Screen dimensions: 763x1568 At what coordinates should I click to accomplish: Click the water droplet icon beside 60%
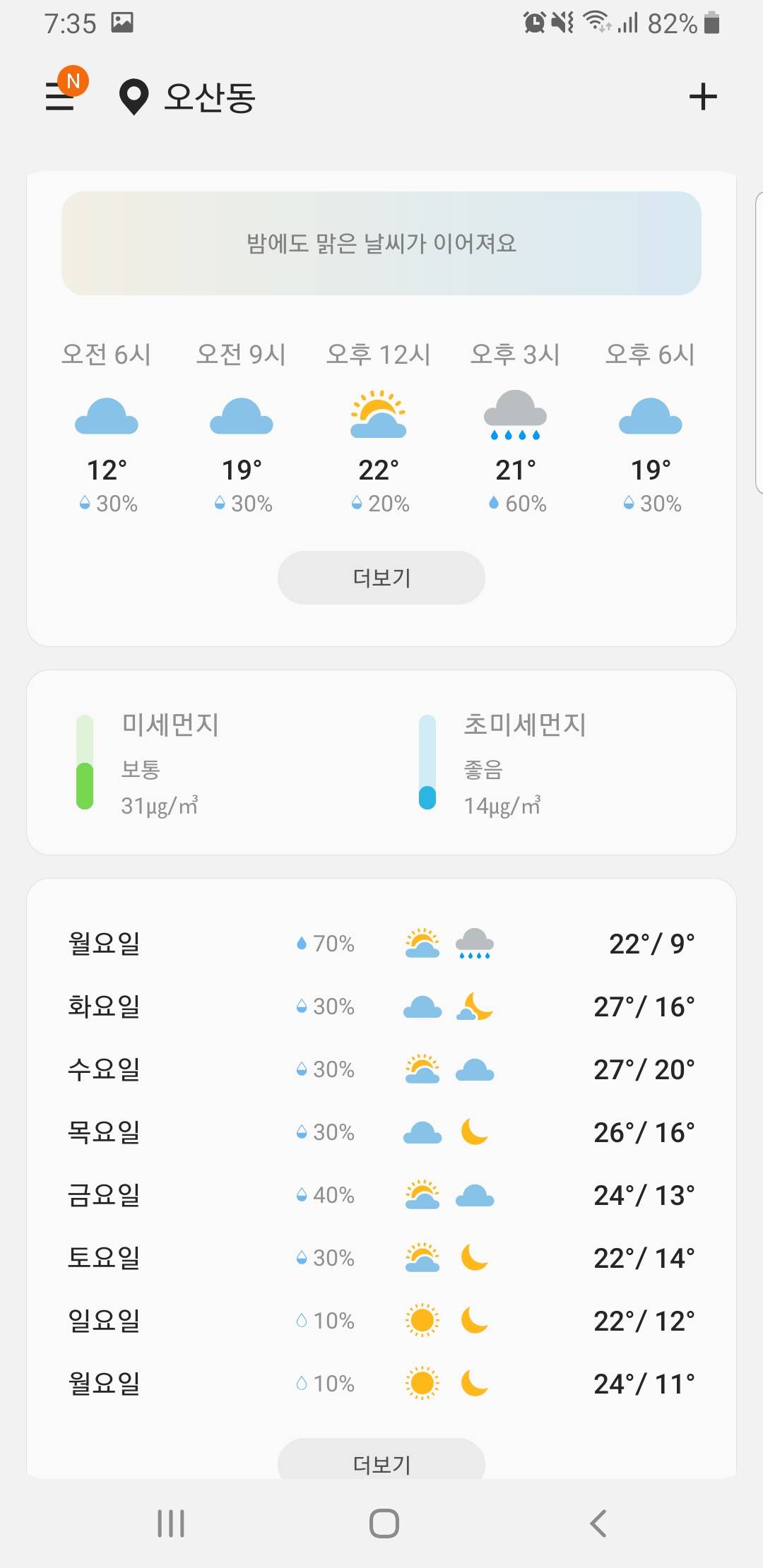(495, 504)
